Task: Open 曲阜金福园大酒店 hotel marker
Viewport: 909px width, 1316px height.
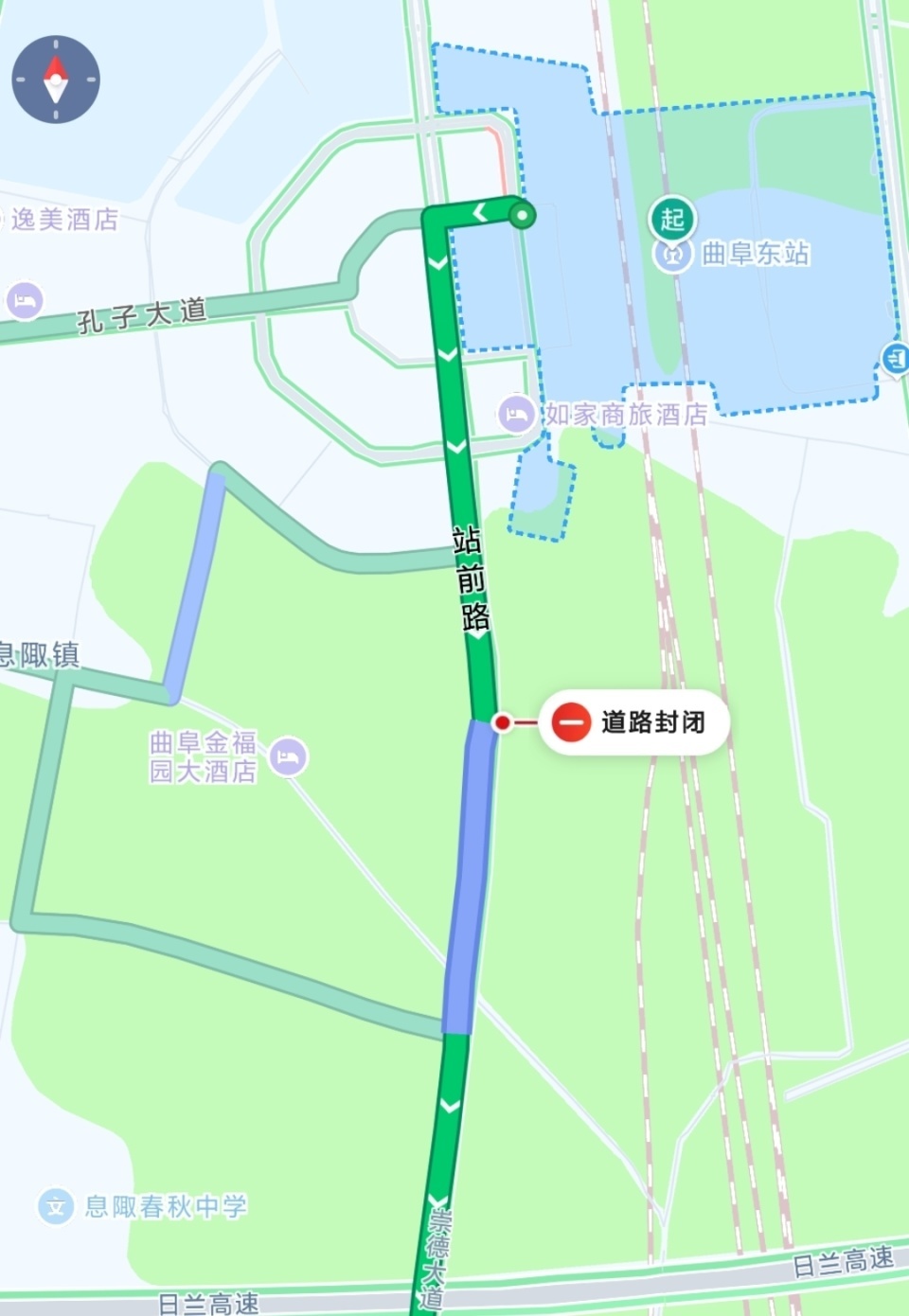Action: coord(288,756)
